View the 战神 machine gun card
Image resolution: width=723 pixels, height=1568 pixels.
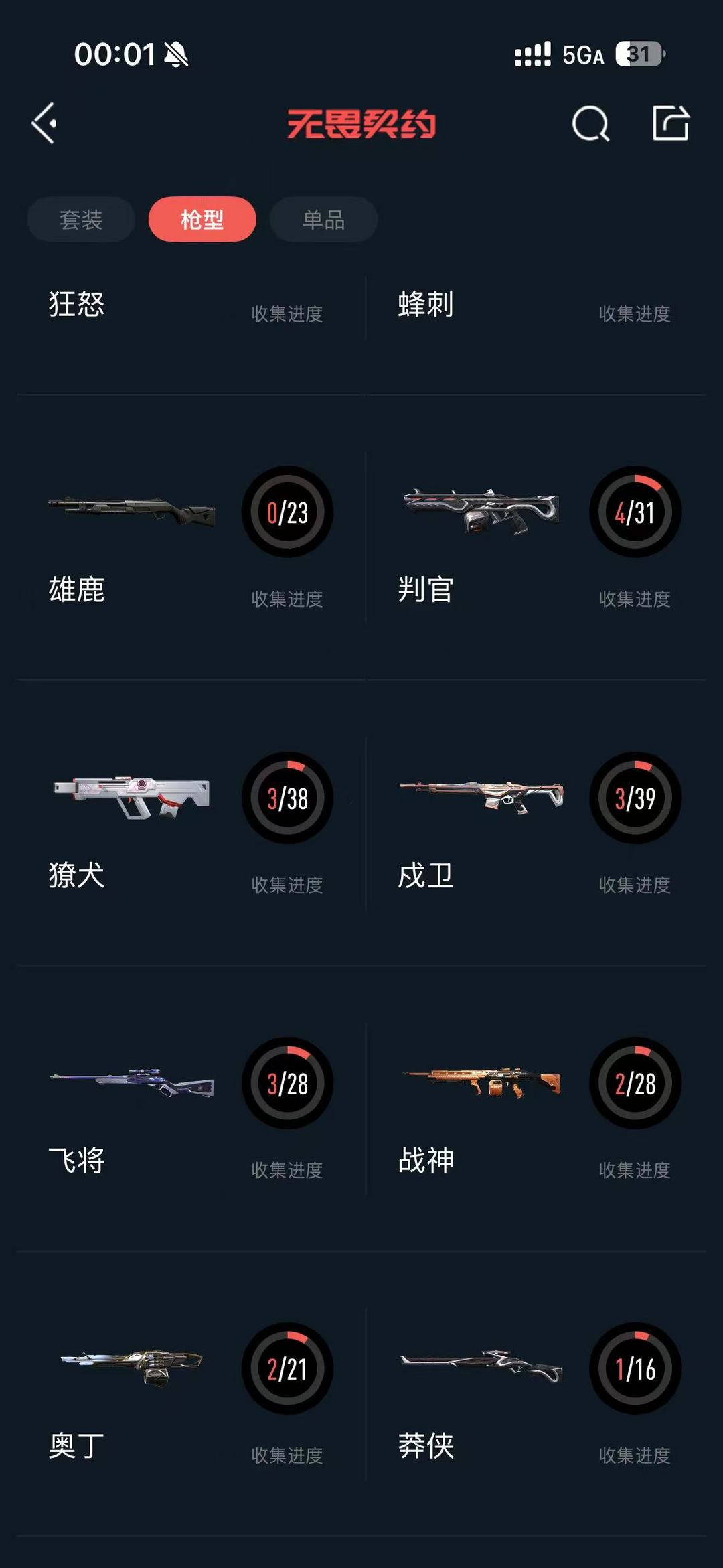[x=536, y=1109]
